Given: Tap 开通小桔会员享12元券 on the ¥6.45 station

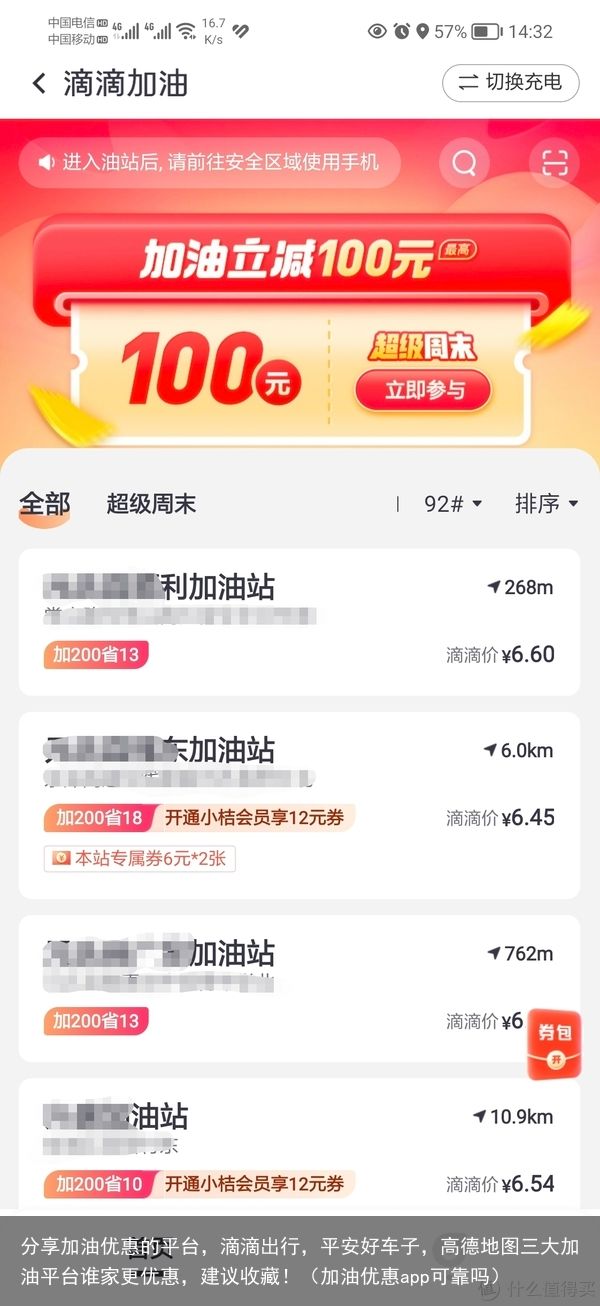Looking at the screenshot, I should pyautogui.click(x=254, y=818).
